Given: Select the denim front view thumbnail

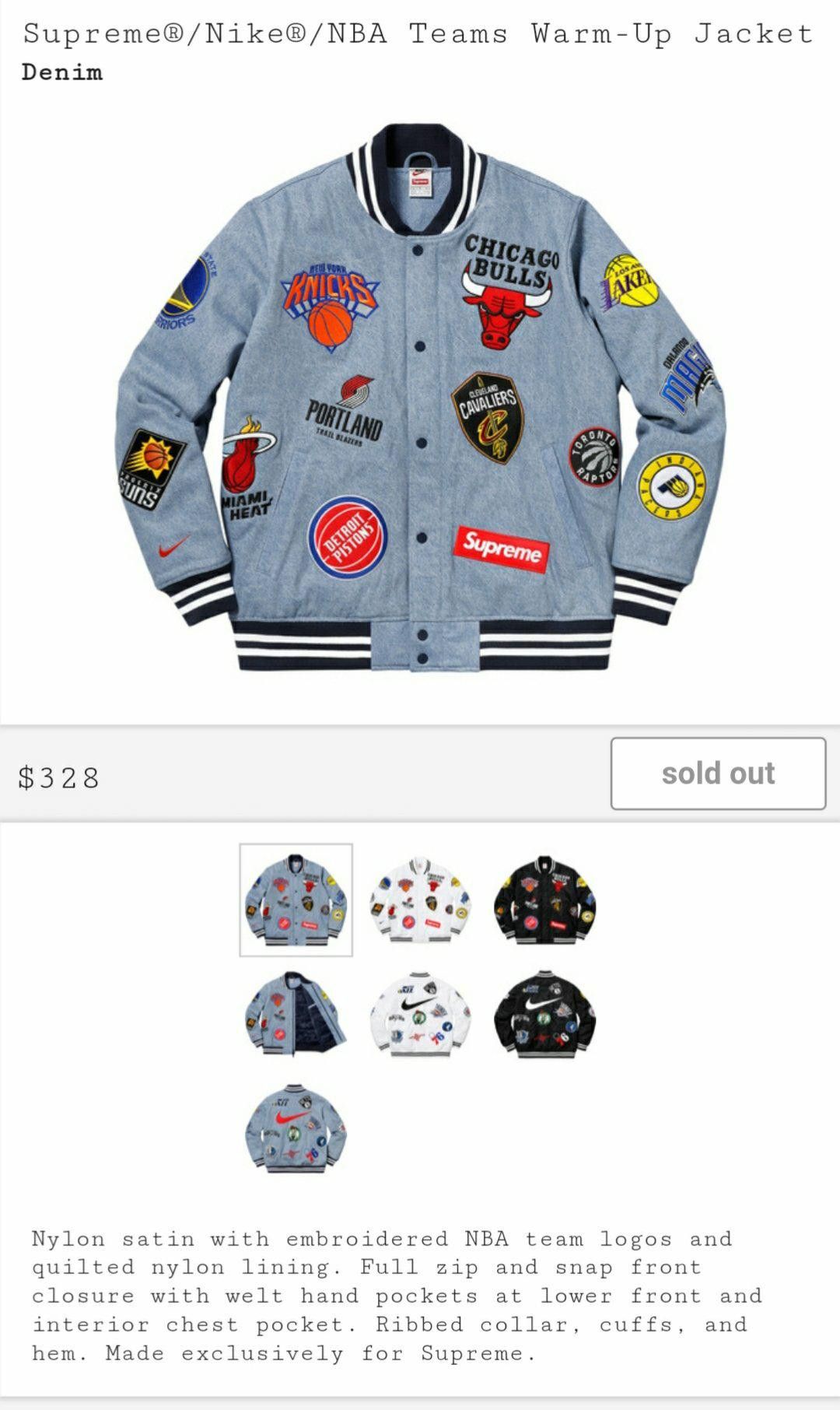Looking at the screenshot, I should pos(296,900).
